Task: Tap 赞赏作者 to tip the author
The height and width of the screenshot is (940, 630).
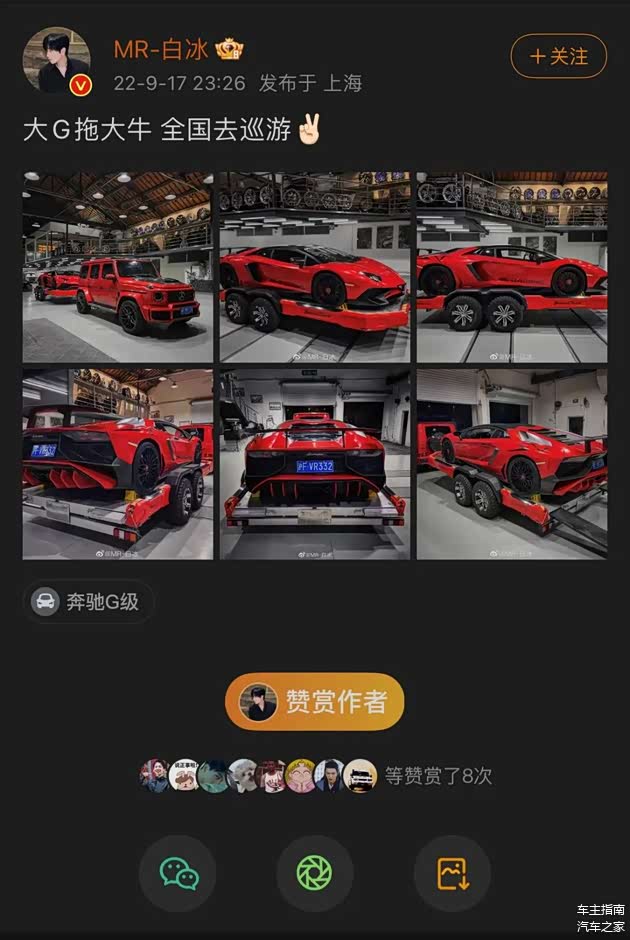Action: tap(314, 702)
